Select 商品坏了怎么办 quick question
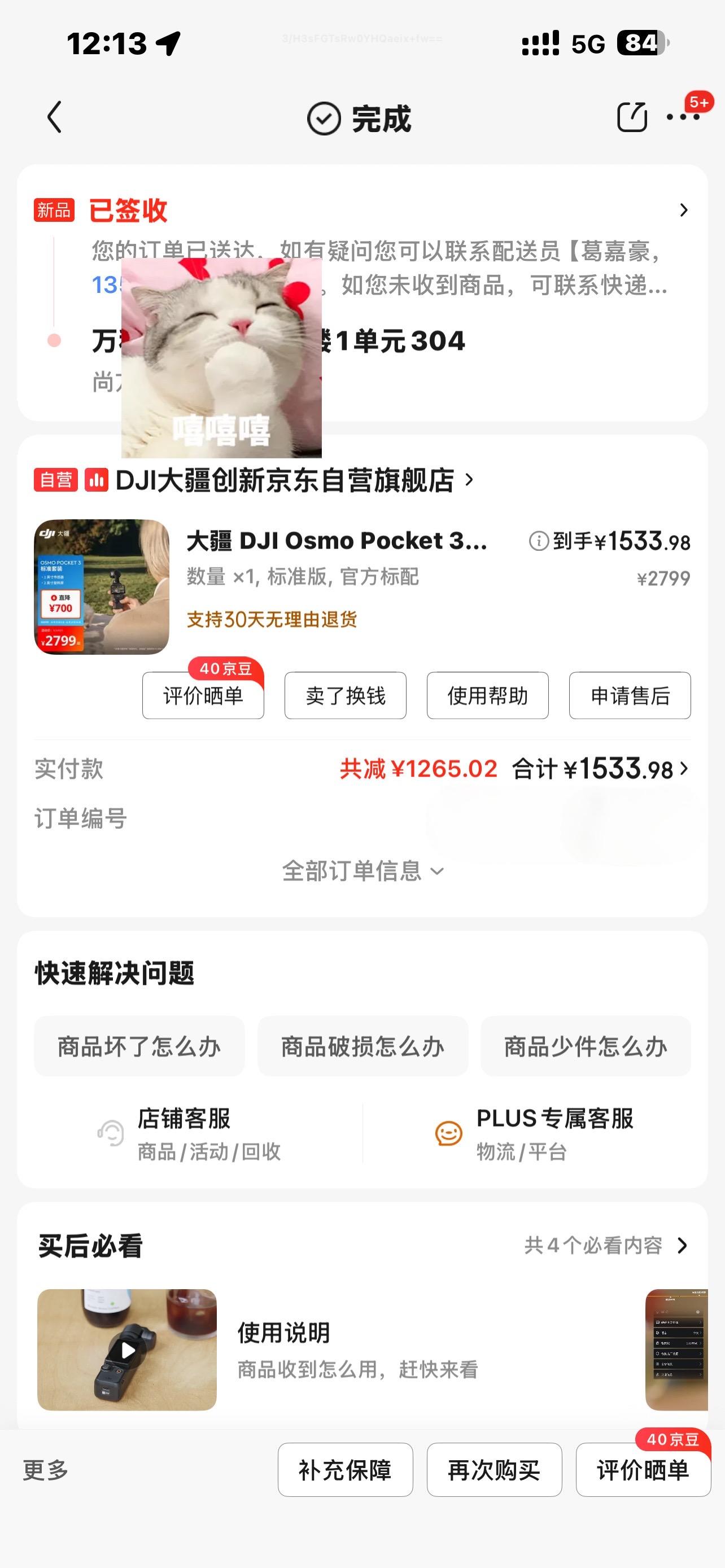 [139, 1047]
